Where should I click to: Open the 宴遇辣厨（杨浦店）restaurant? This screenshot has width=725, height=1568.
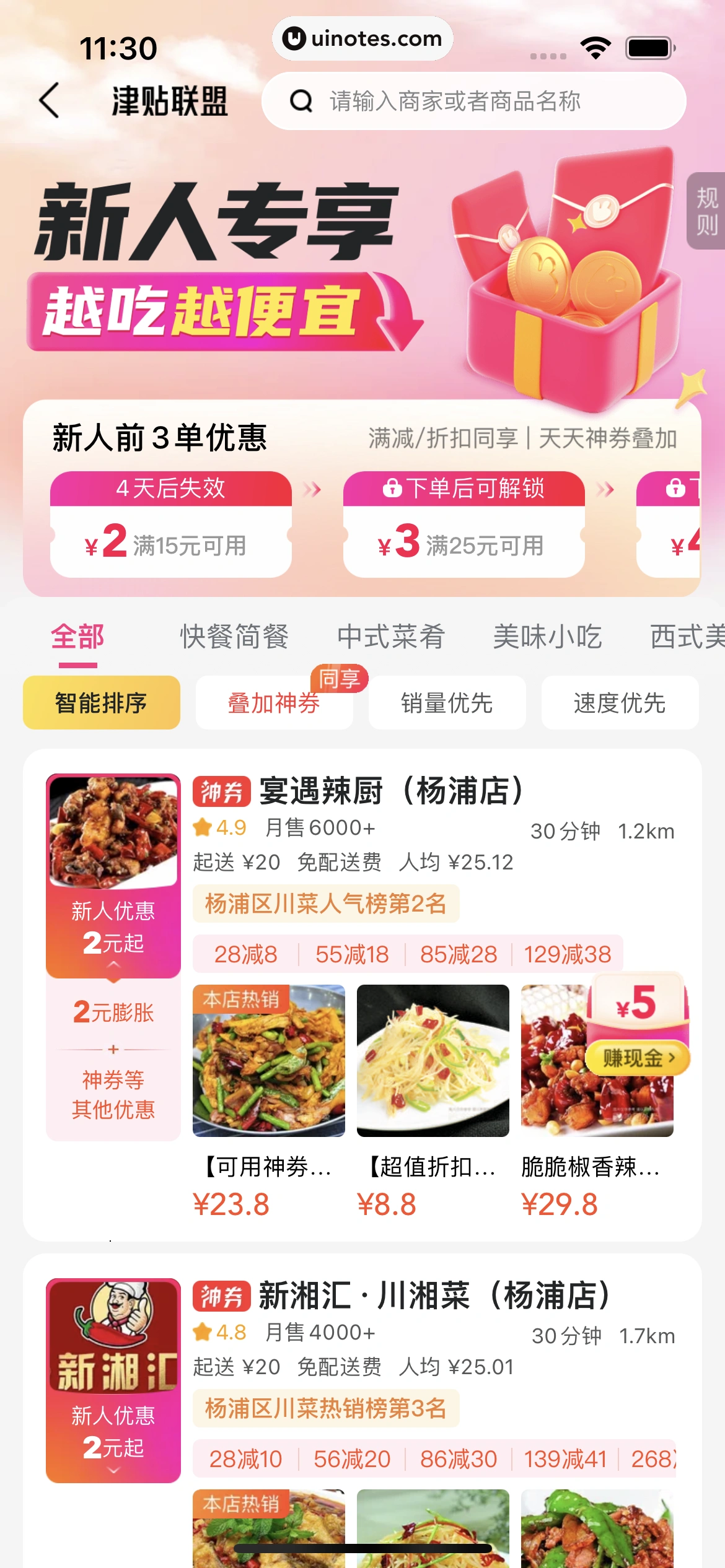pyautogui.click(x=392, y=791)
